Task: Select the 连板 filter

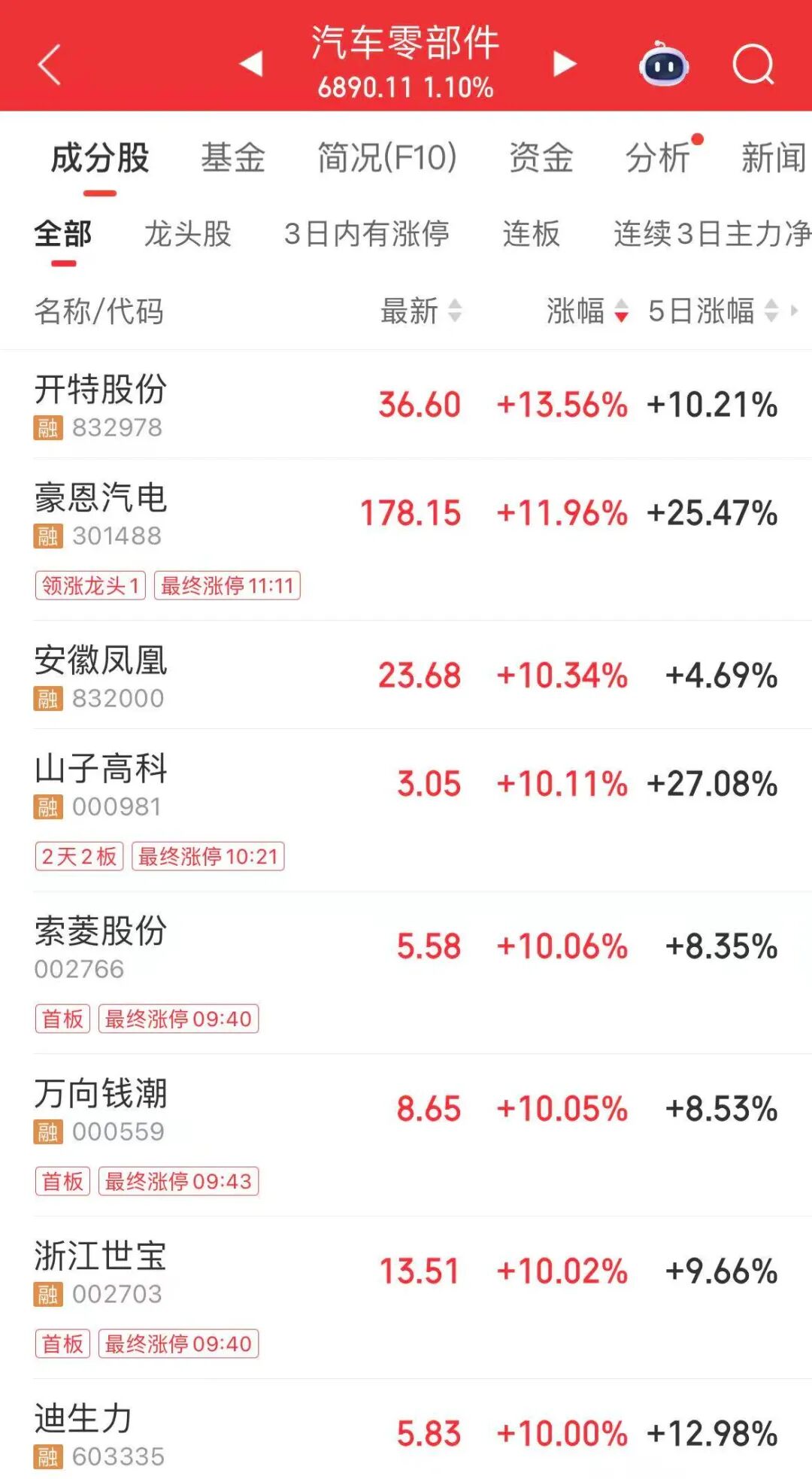Action: point(532,234)
